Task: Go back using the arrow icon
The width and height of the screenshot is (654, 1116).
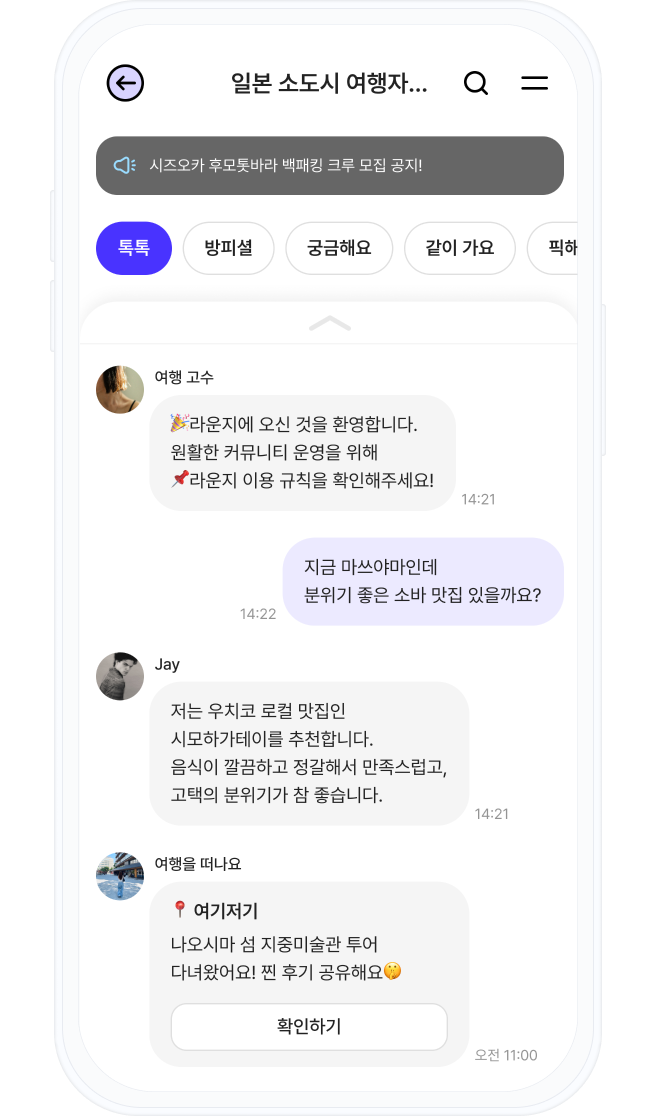Action: point(126,83)
